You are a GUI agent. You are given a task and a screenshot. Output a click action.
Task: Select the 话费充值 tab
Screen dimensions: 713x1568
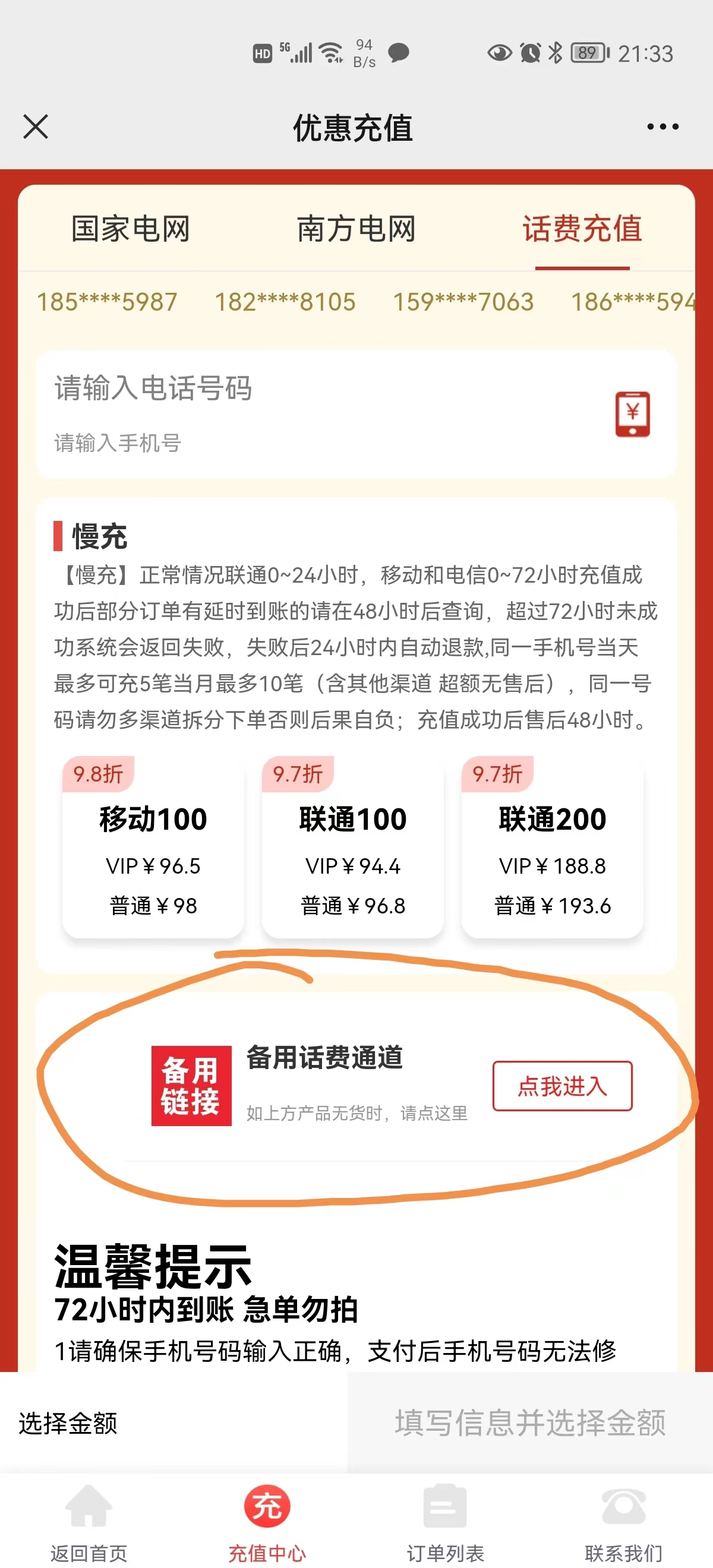click(582, 229)
